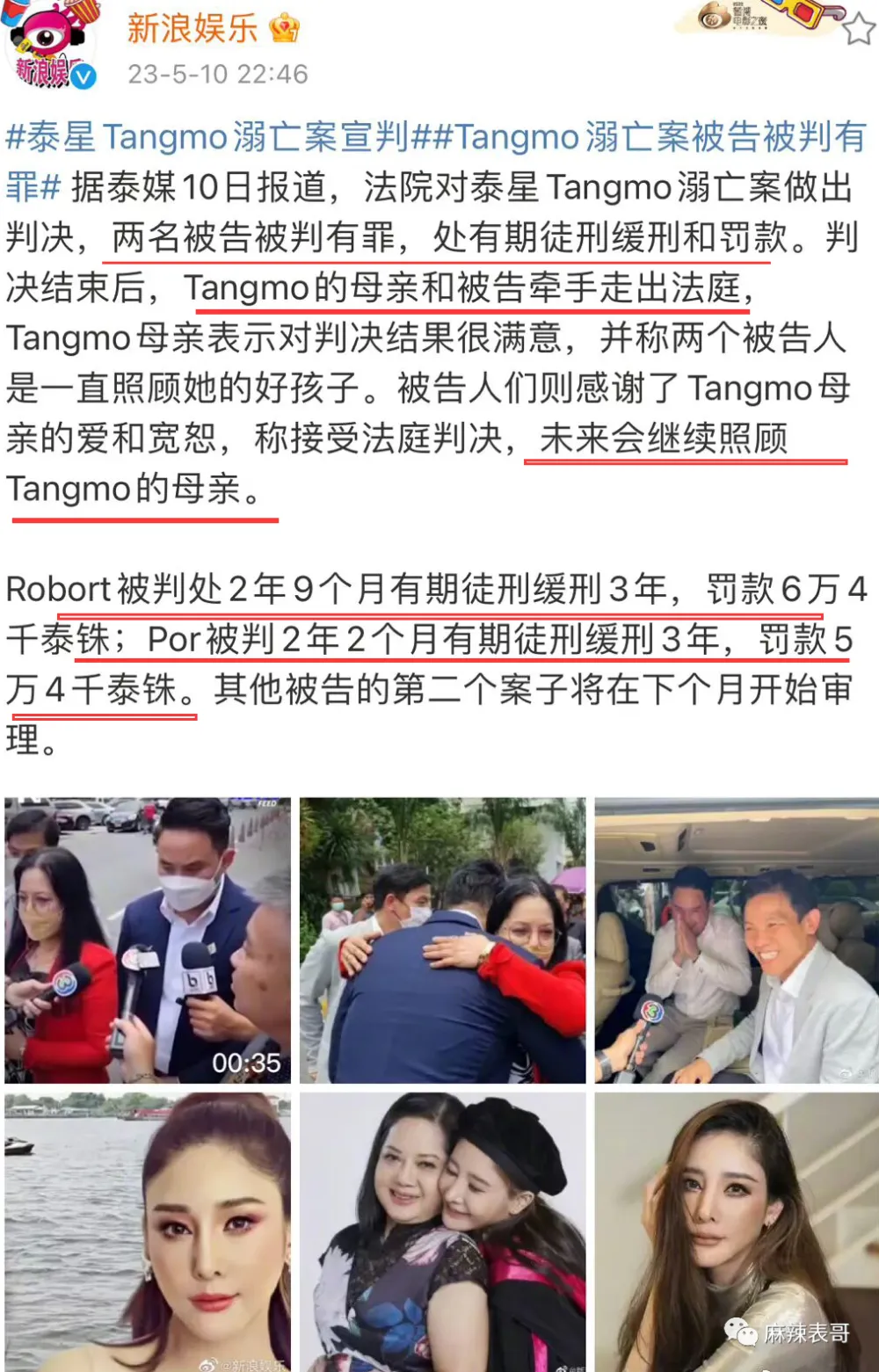Open the portrait photo with long brown hair

[737, 1230]
